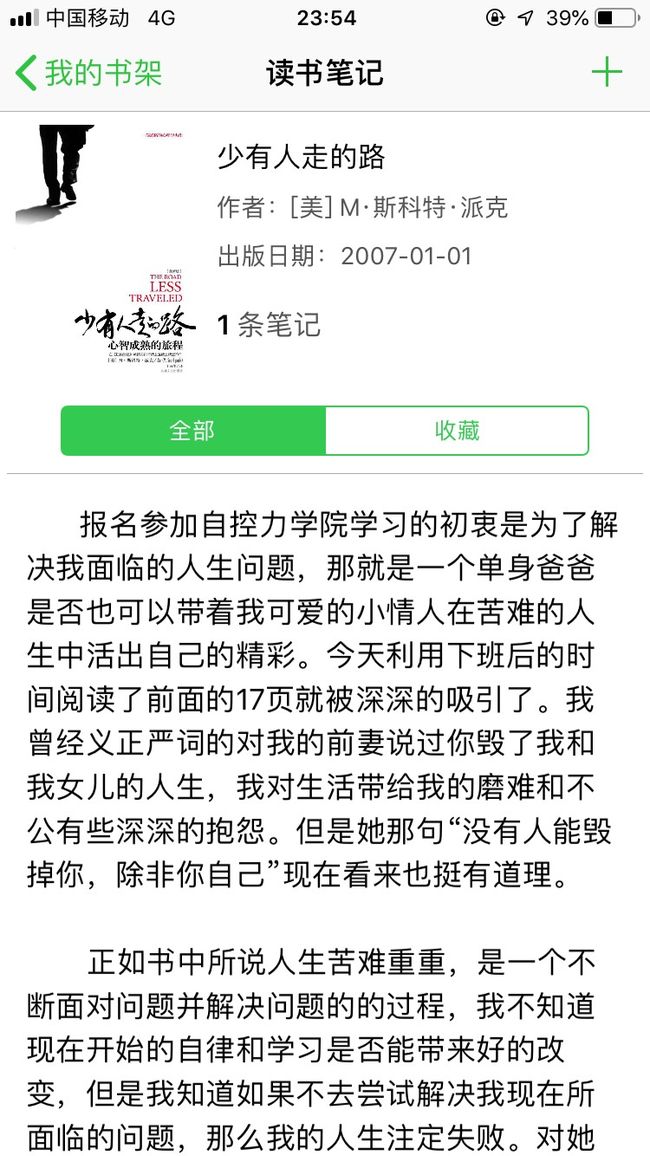Add a new reading note with plus

[x=607, y=72]
